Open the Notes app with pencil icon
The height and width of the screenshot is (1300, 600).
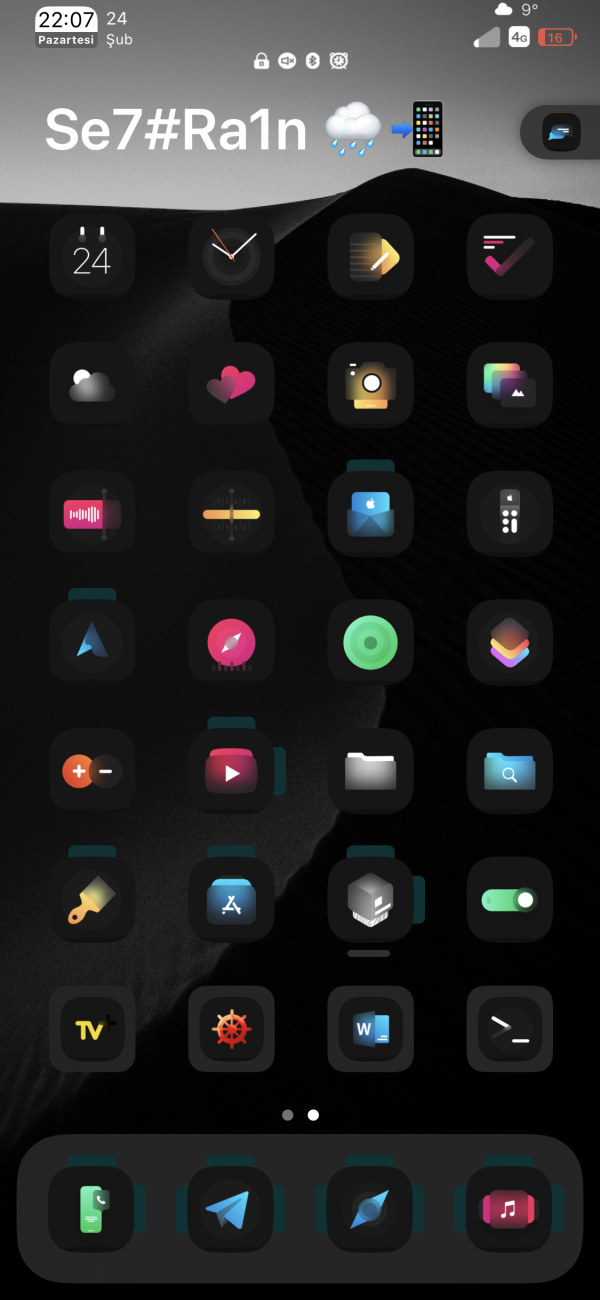click(371, 257)
